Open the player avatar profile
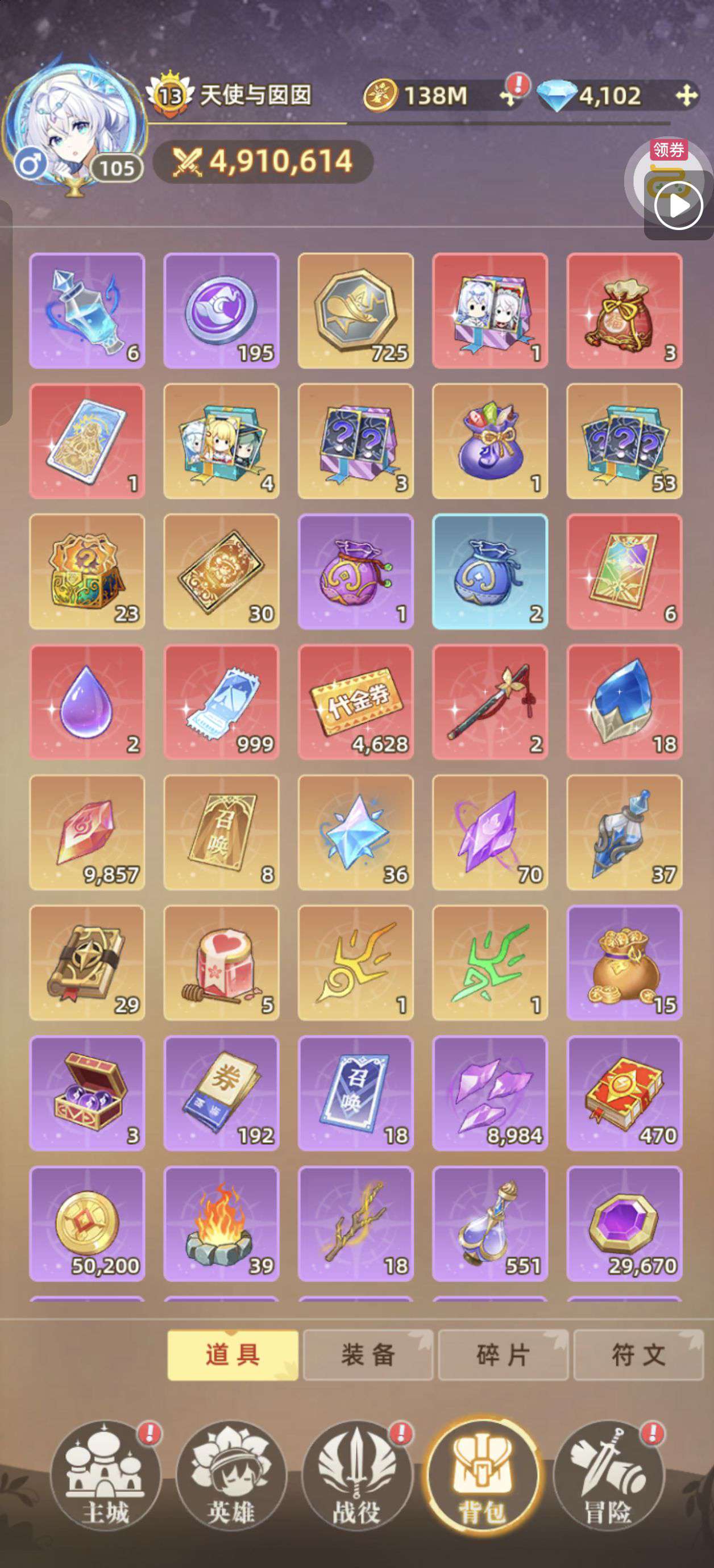Screen dimensions: 714x1568 (x=73, y=126)
